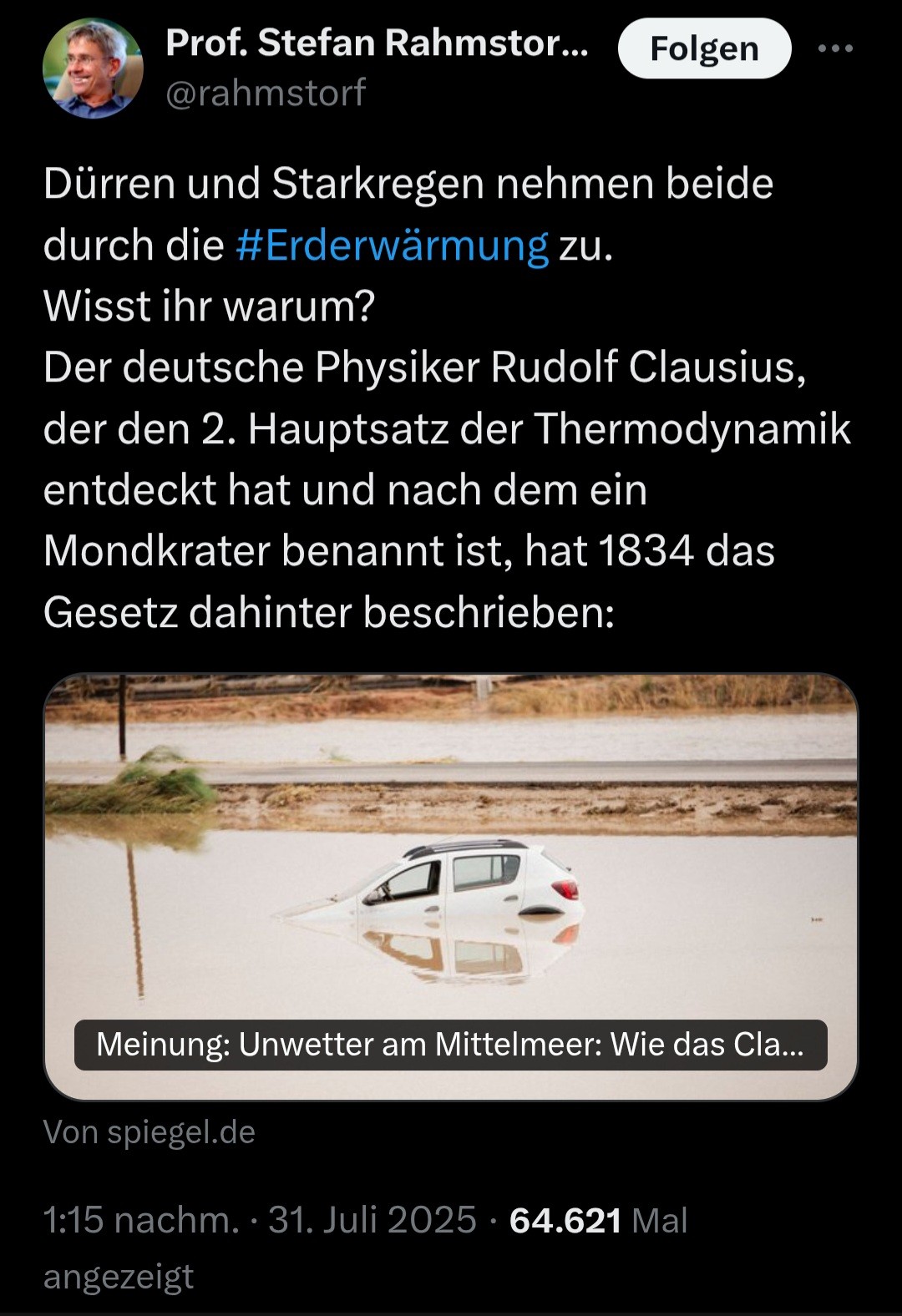
Task: Follow Prof. Stefan Rahmstorf via Folgen
Action: tap(703, 49)
